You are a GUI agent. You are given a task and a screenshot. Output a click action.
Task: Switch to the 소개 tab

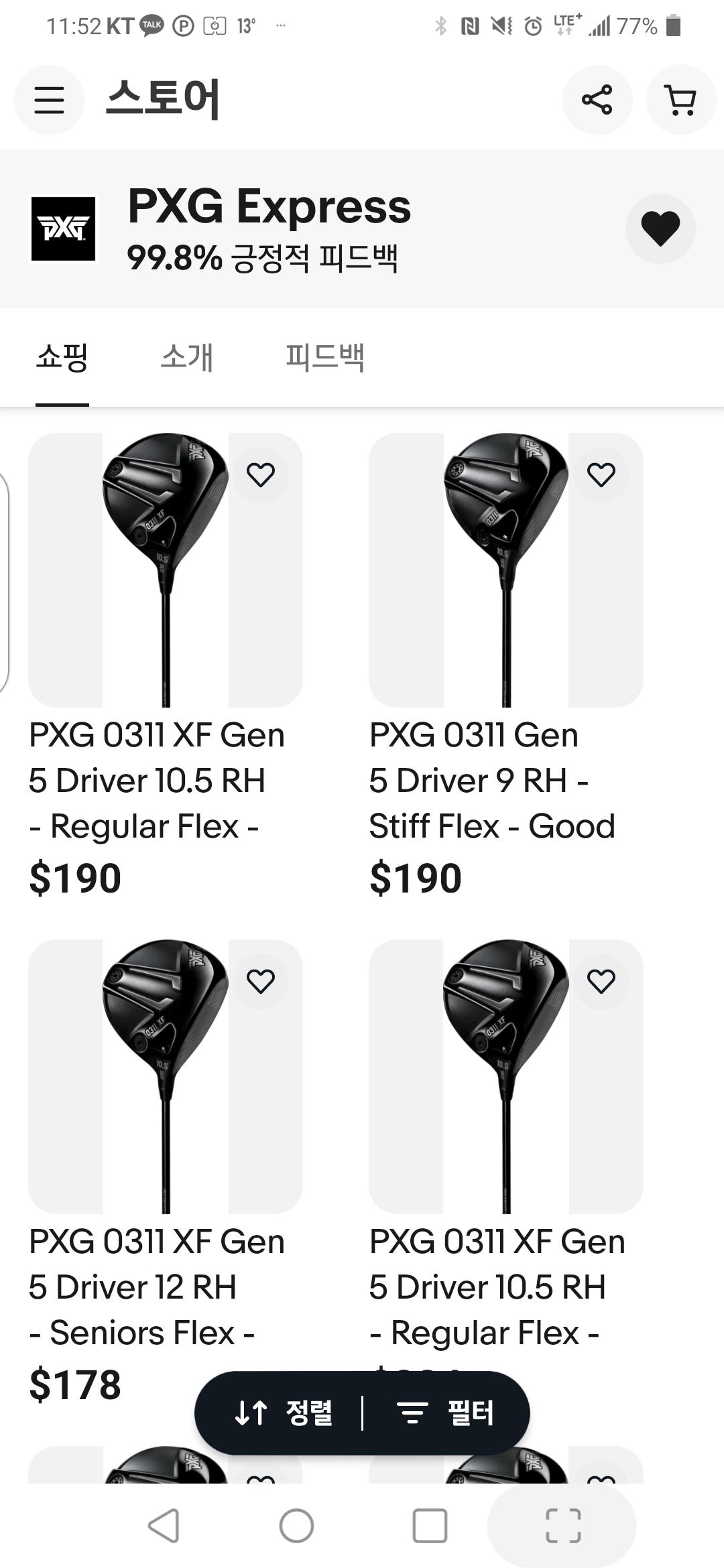point(187,357)
